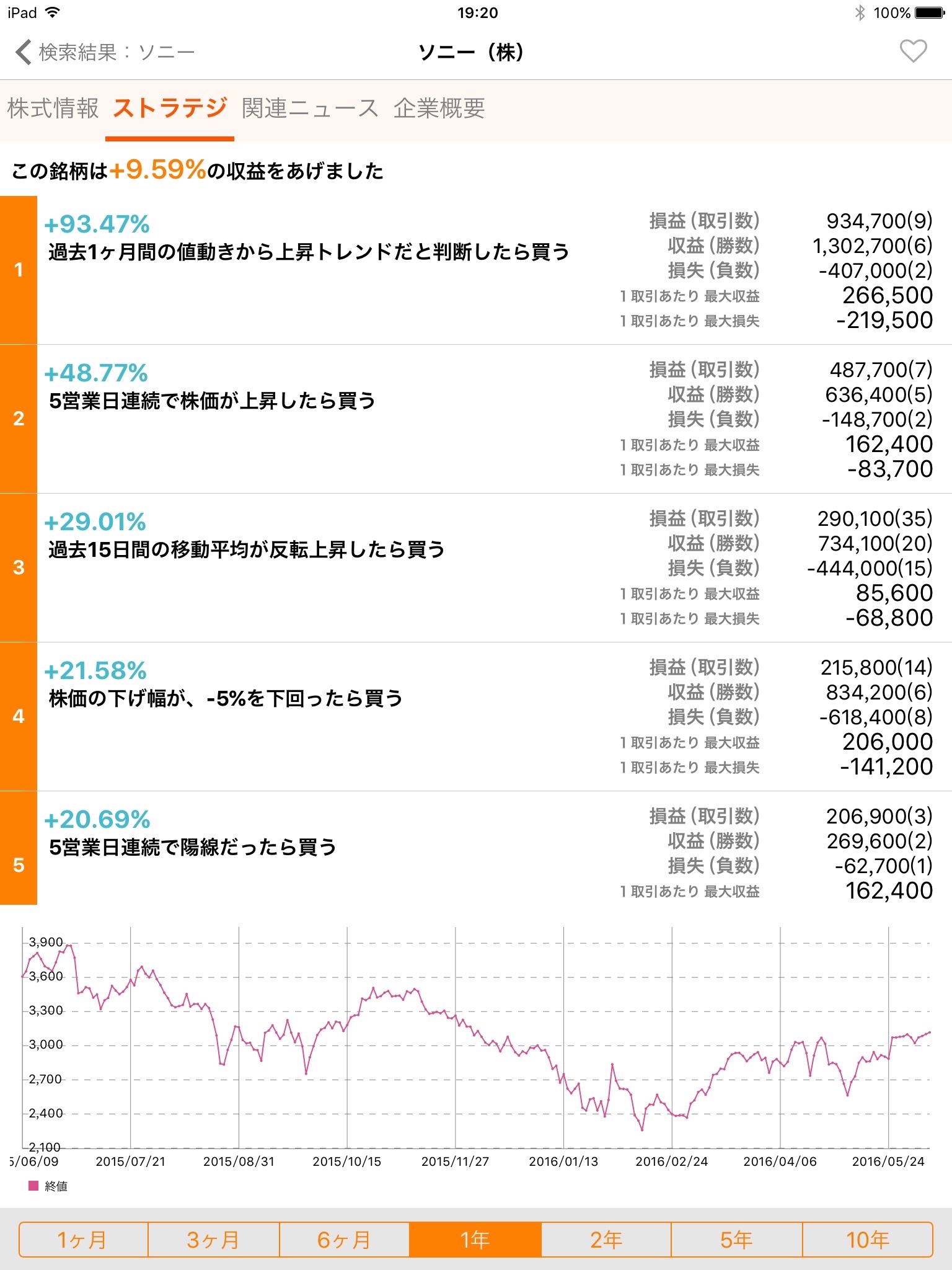Image resolution: width=952 pixels, height=1270 pixels.
Task: Open the 過去15日間の移動平均 strategy row
Action: pos(476,568)
